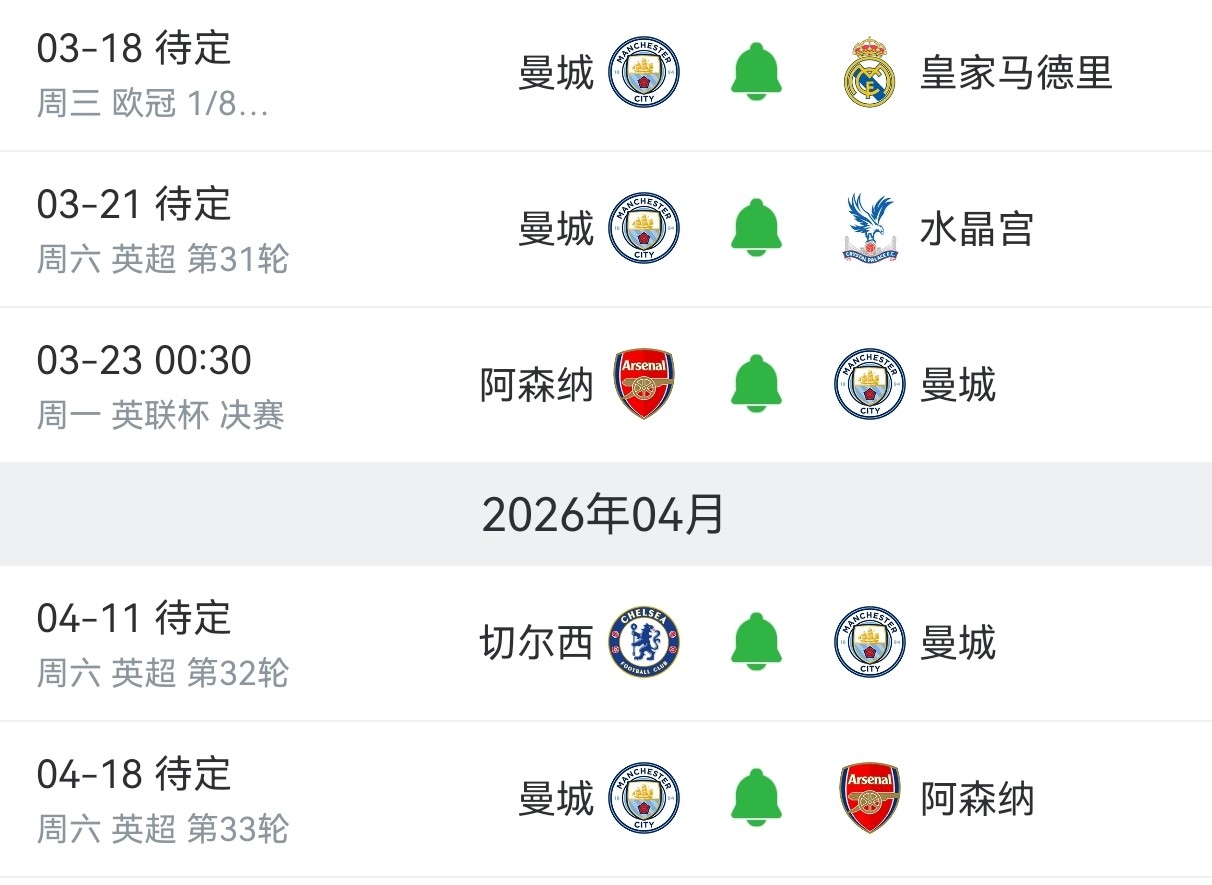
Task: Open the 04-18 英超 第33轮 match
Action: tap(160, 800)
